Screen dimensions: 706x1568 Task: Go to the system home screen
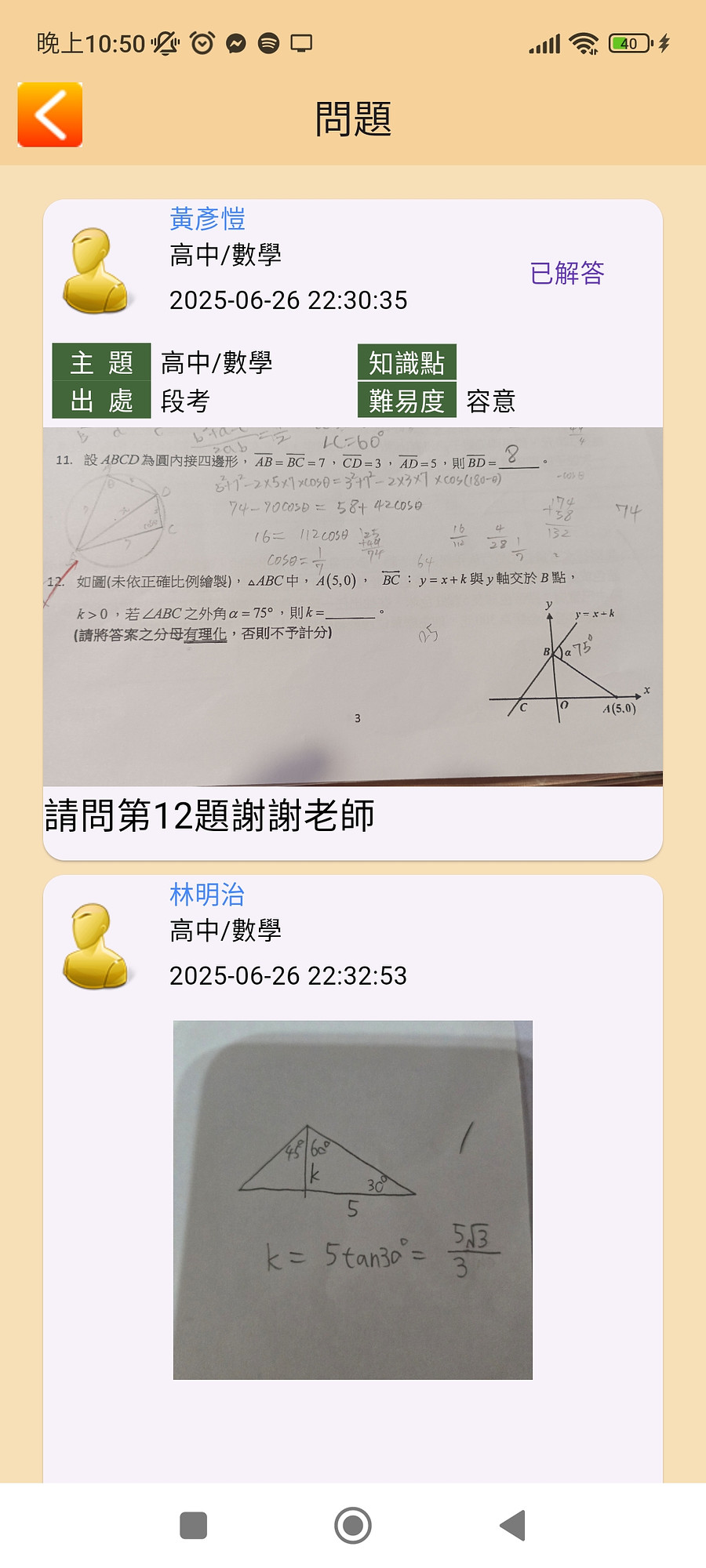point(353,1526)
